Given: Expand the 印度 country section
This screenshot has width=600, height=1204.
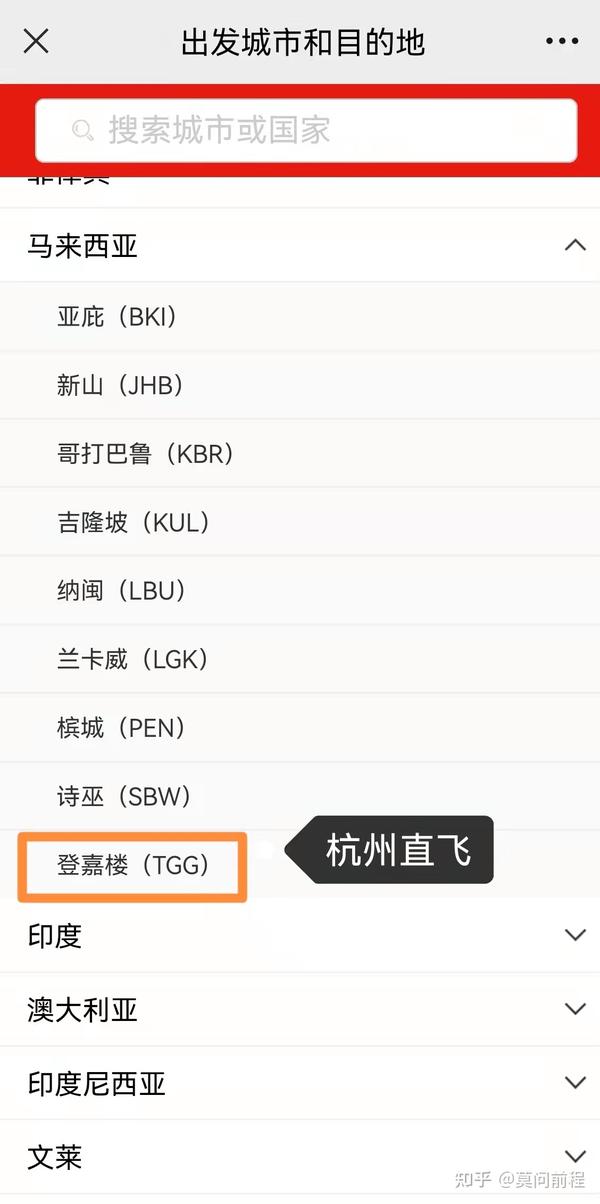Looking at the screenshot, I should [300, 935].
